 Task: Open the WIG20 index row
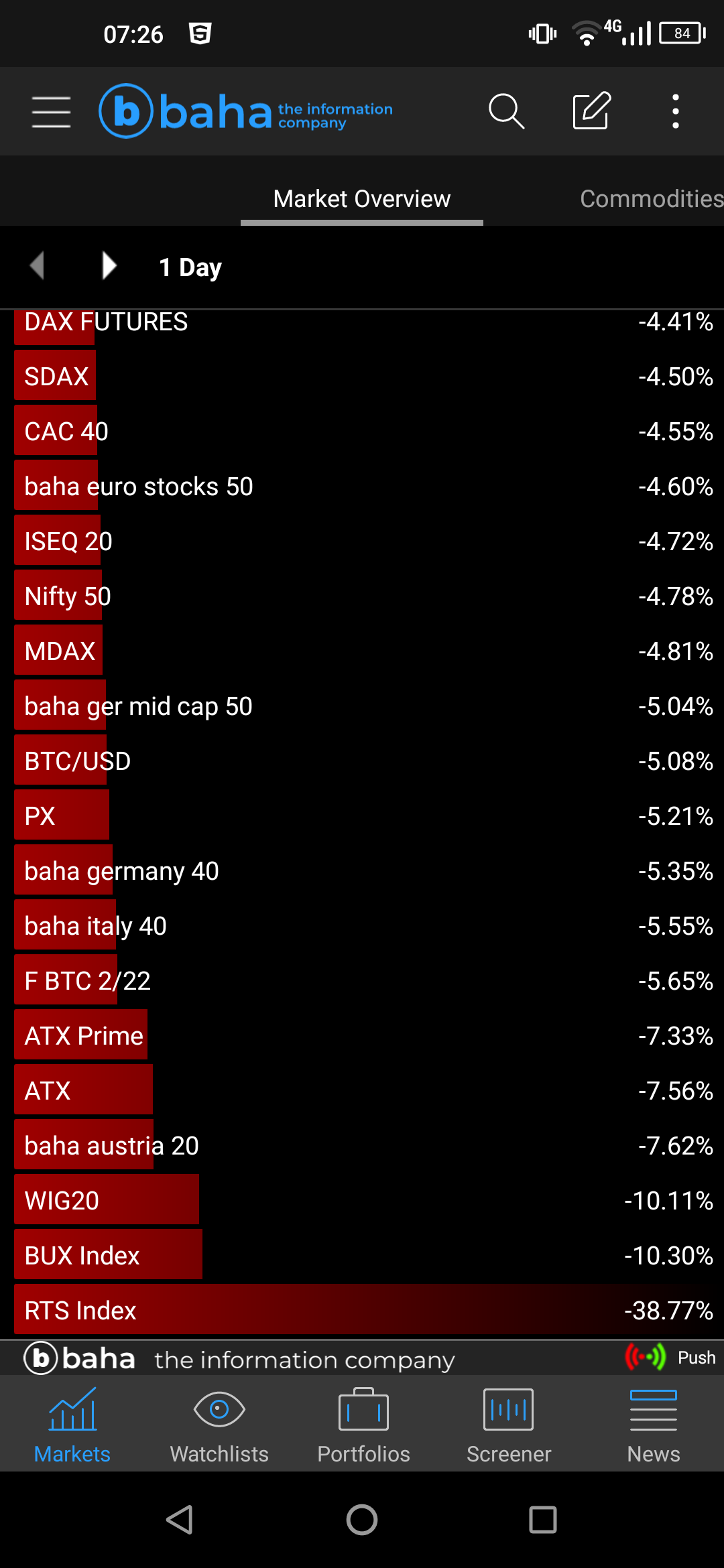coord(362,1200)
